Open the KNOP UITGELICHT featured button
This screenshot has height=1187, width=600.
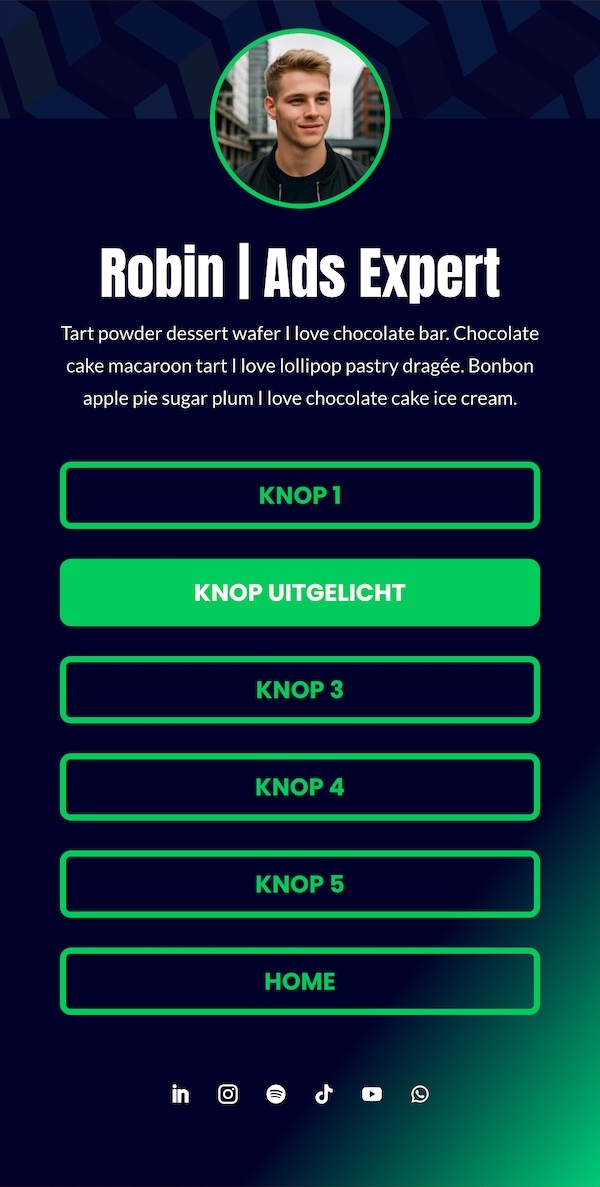pos(300,592)
